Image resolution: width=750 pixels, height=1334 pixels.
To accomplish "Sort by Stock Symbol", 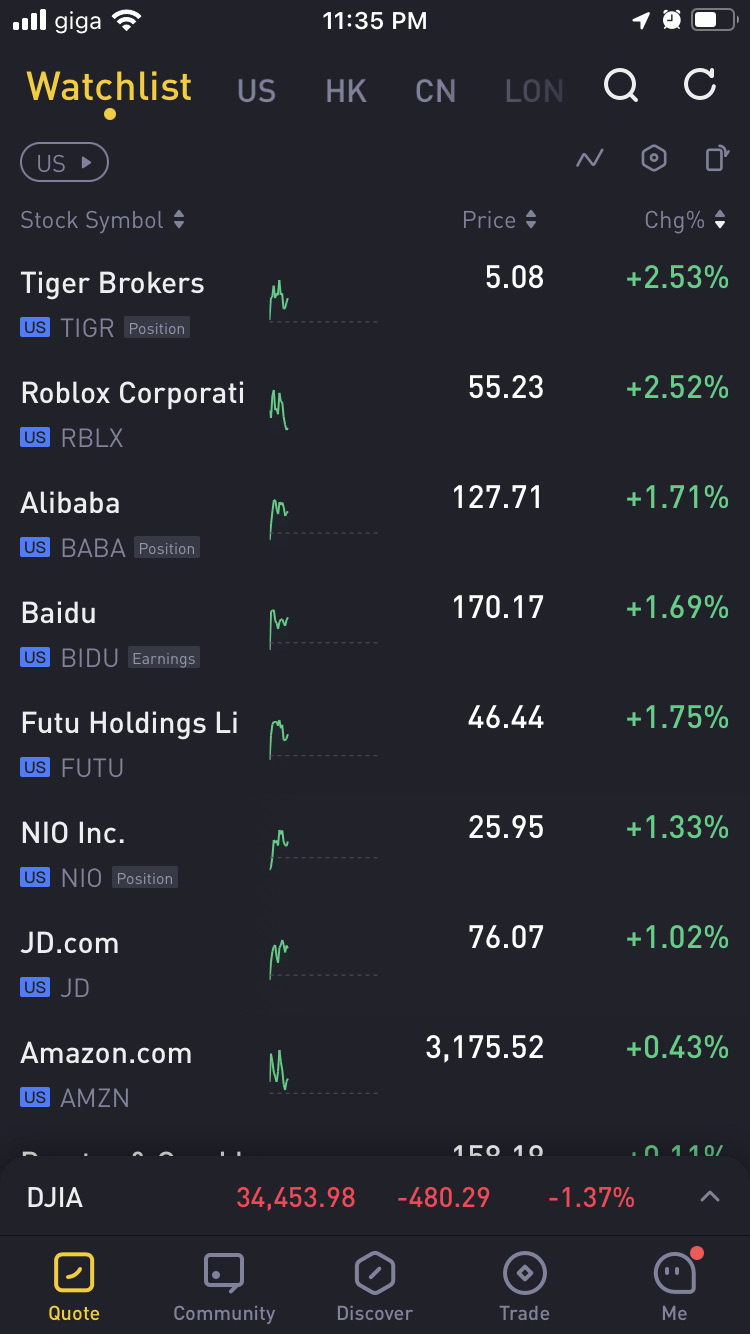I will click(x=102, y=220).
